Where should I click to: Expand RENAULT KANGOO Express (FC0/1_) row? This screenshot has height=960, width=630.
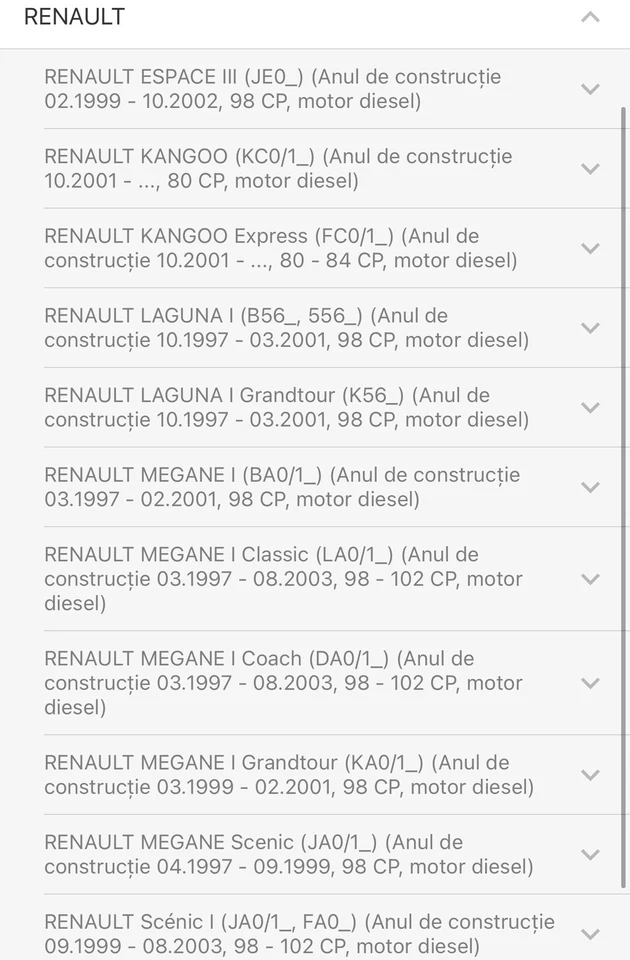pyautogui.click(x=590, y=248)
